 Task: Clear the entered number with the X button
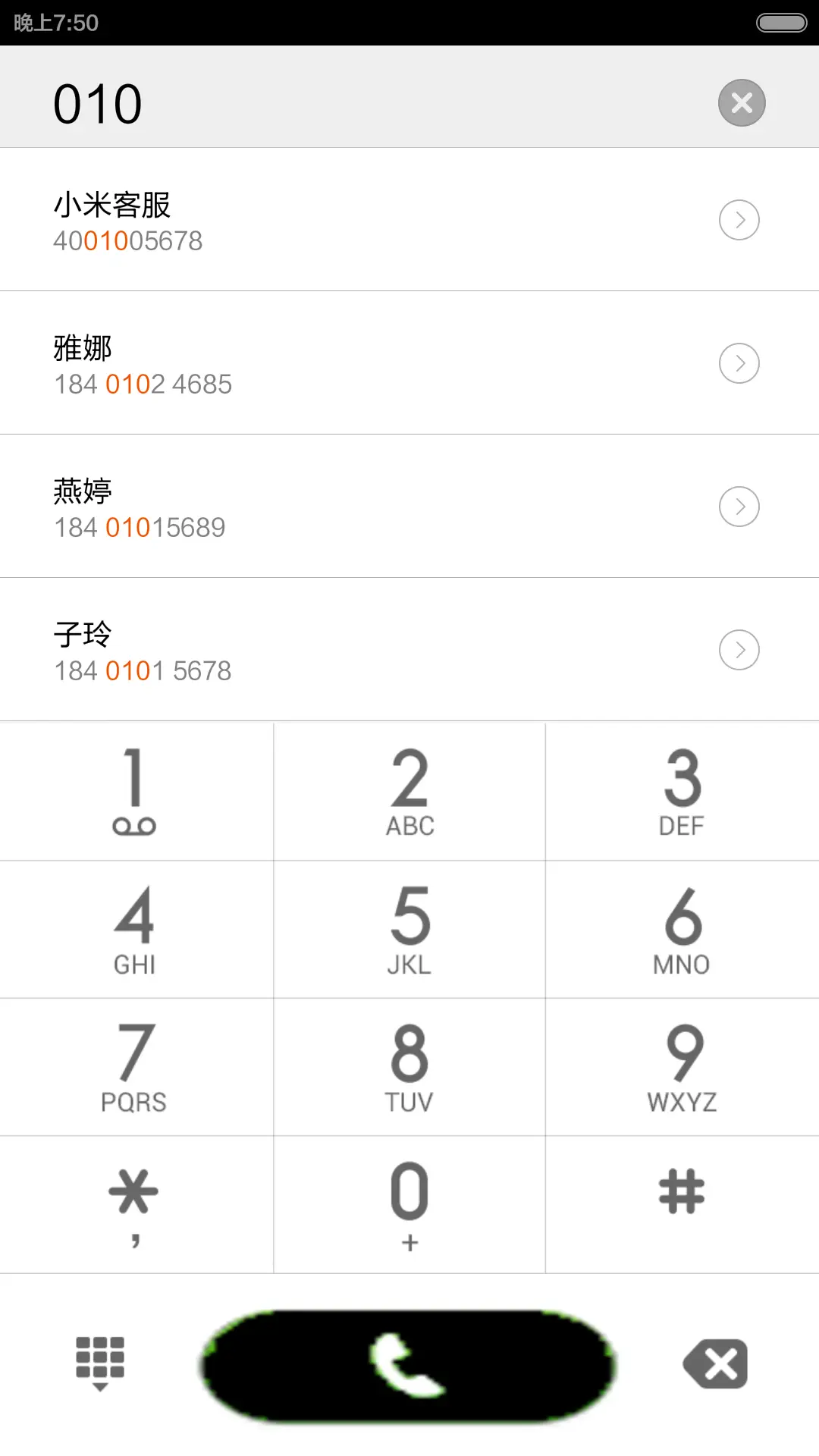tap(741, 102)
